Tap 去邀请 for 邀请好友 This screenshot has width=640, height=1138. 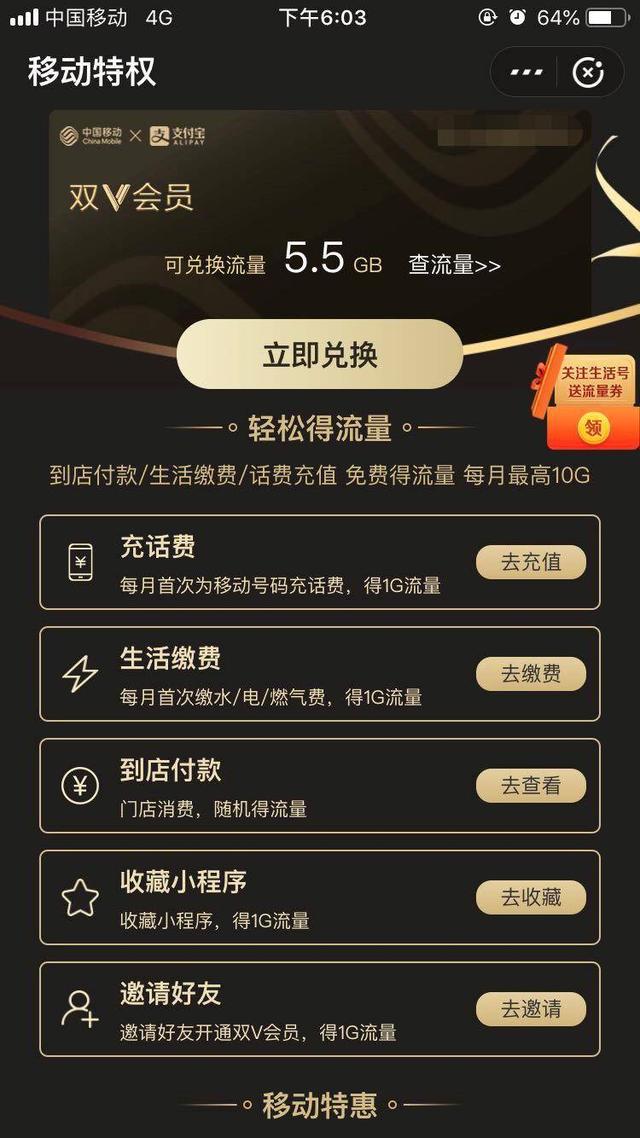click(531, 1010)
